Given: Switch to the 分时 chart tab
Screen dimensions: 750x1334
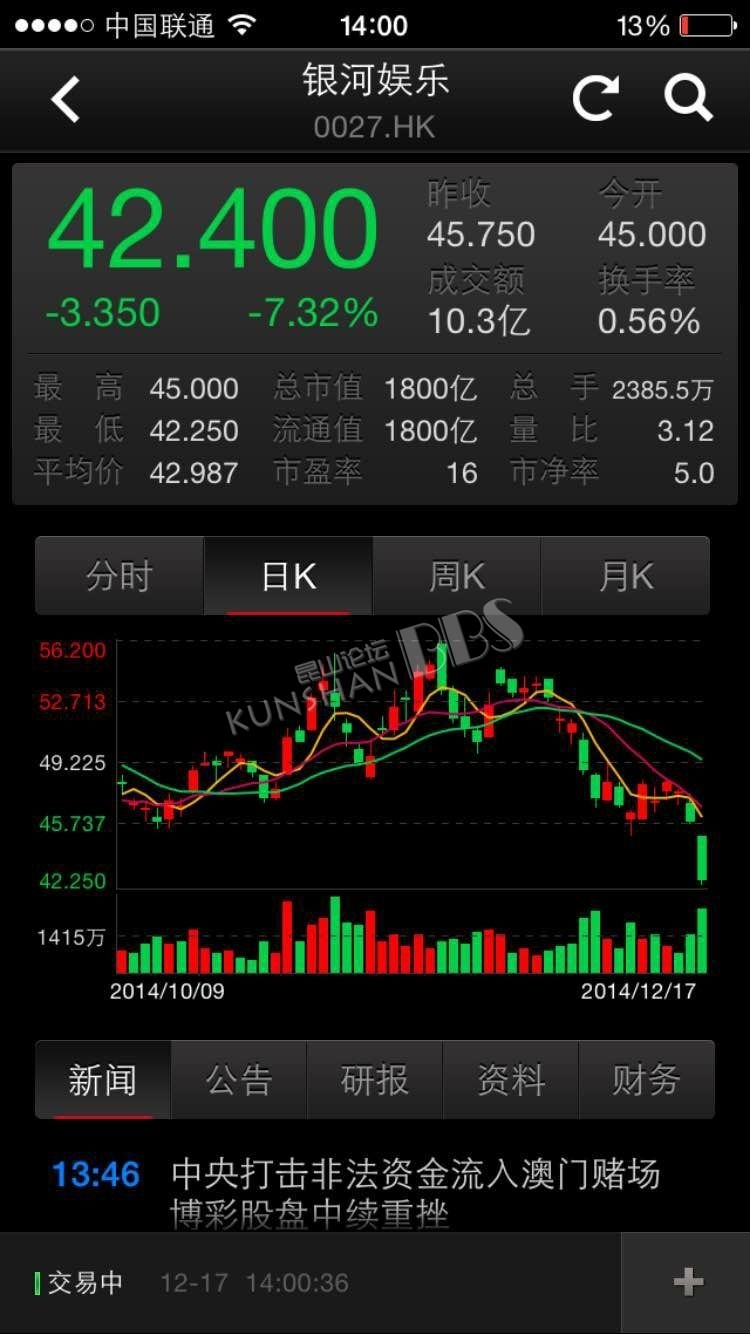Looking at the screenshot, I should coord(119,576).
